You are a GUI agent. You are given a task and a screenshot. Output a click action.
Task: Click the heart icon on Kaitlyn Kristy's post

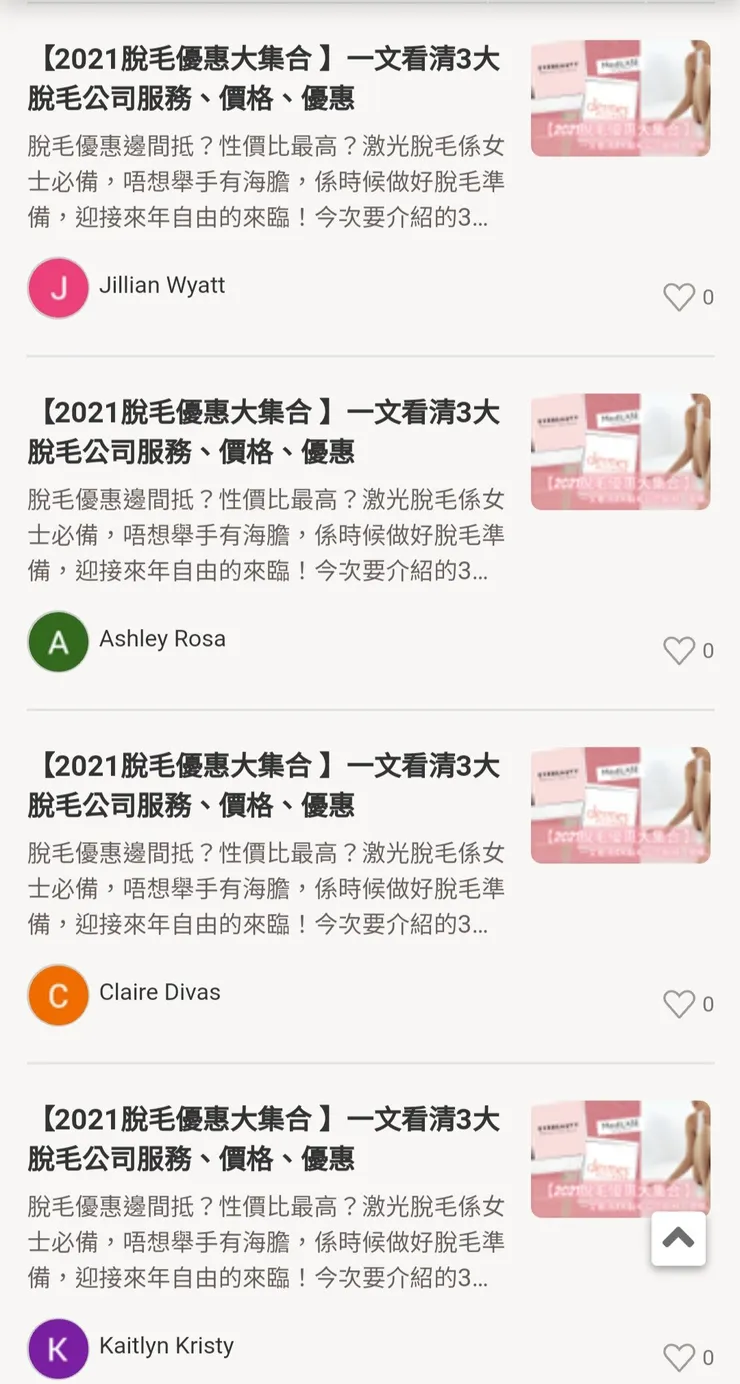(x=679, y=1357)
